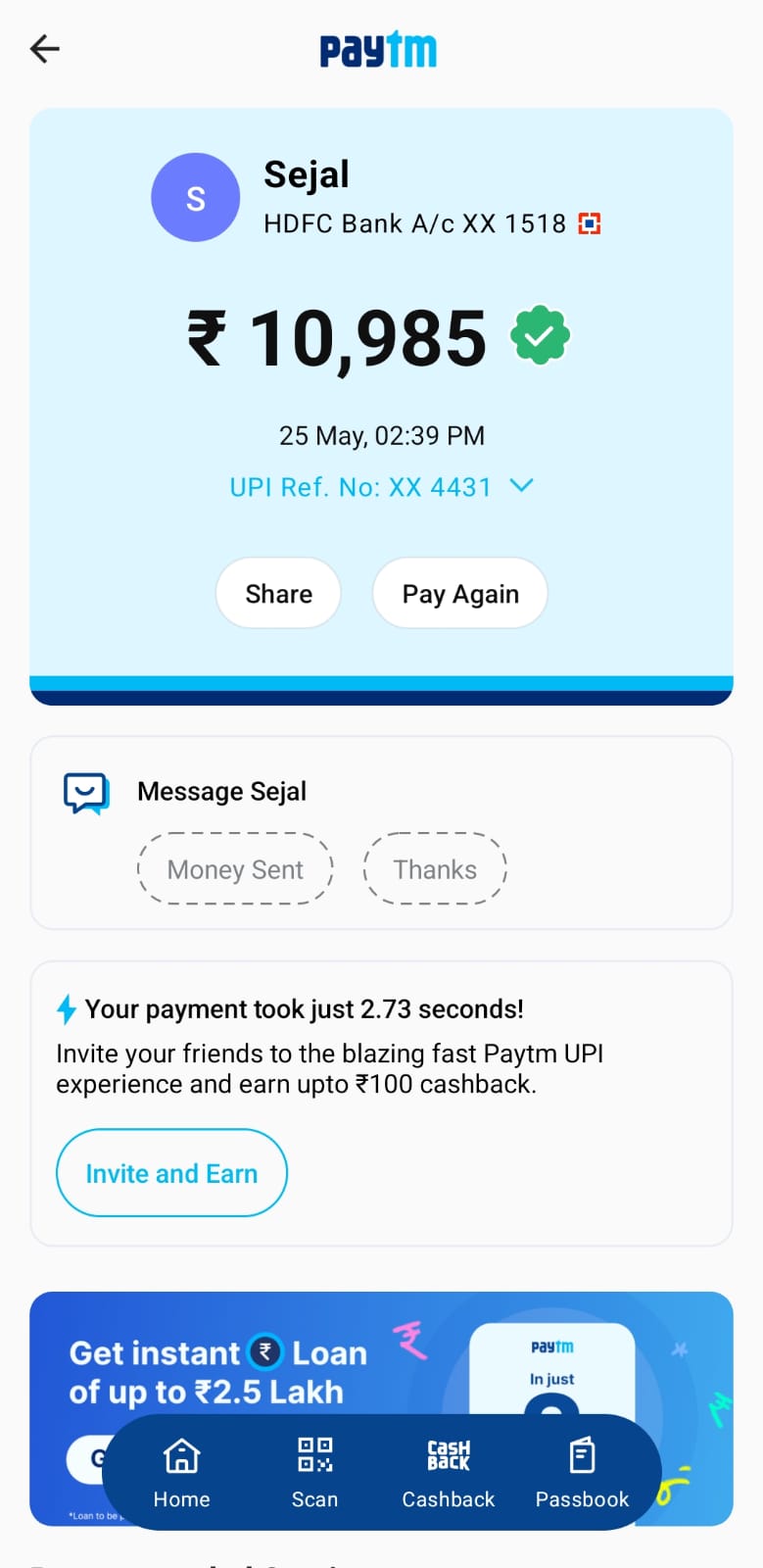Tap Pay Again to repeat the payment
The image size is (763, 1568).
[459, 594]
